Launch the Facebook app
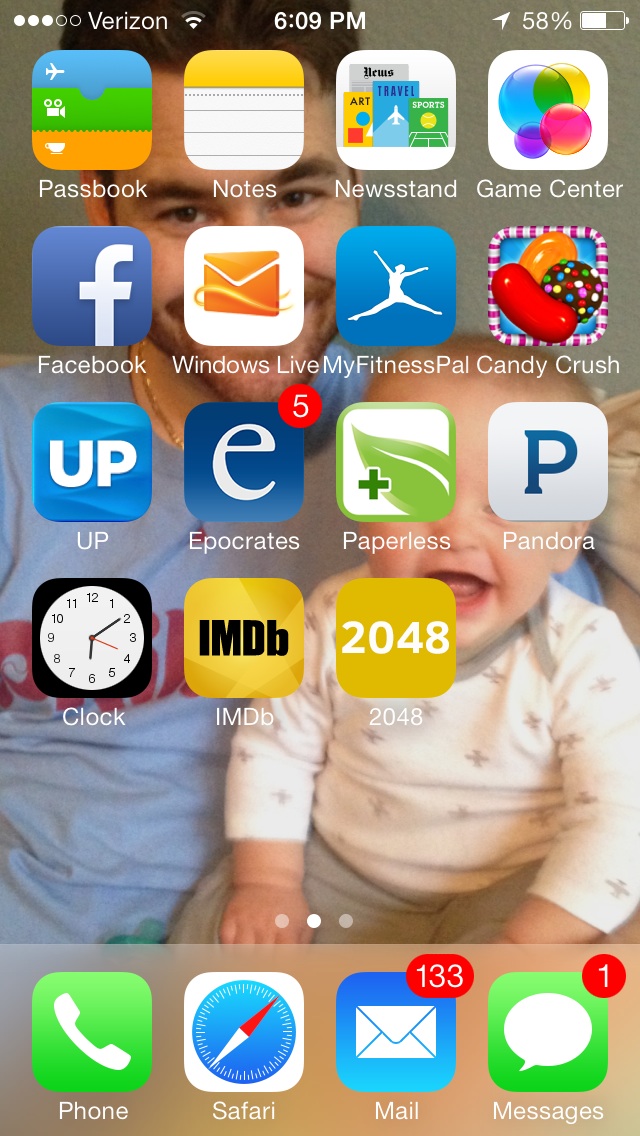Screen dimensions: 640x1136 coord(92,286)
